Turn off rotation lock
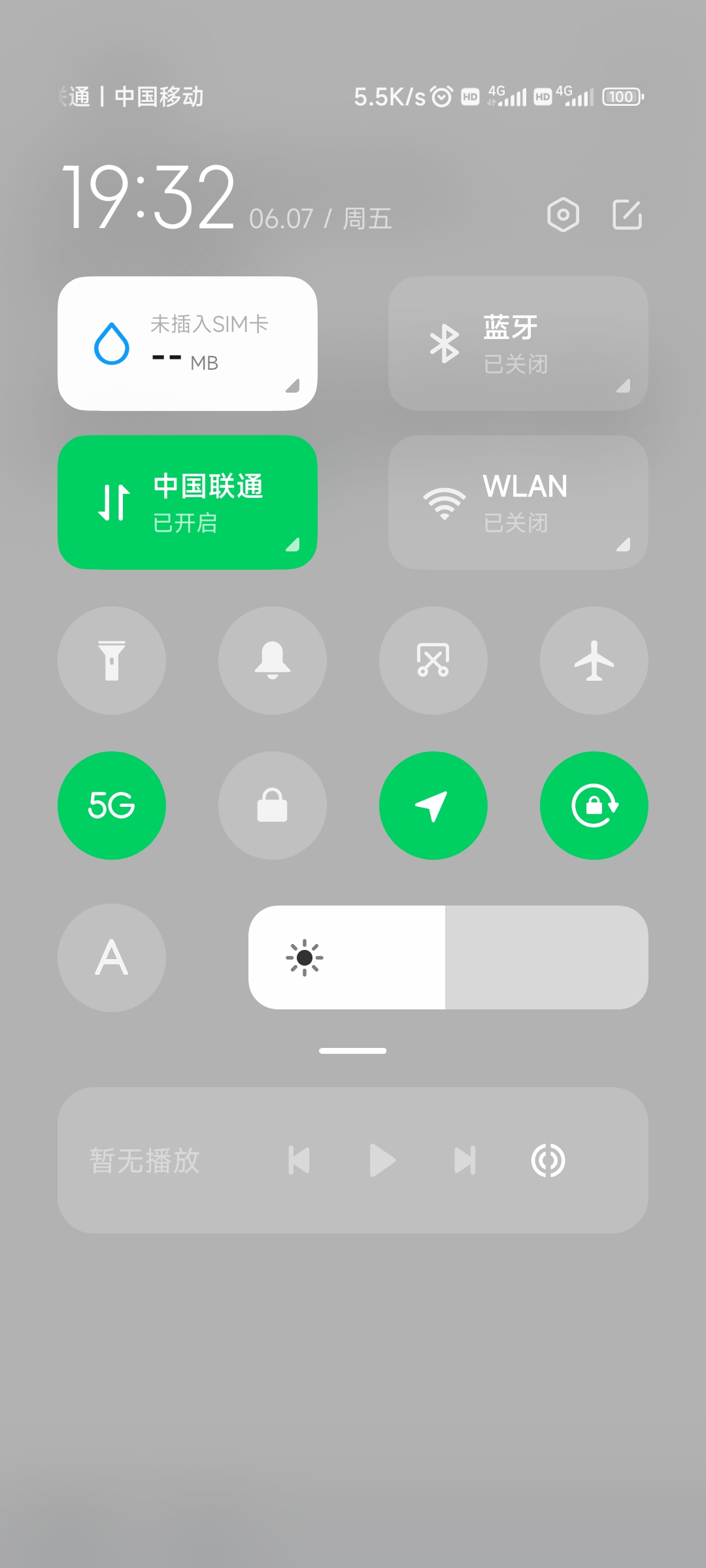Screen dimensions: 706x1568 coord(594,806)
